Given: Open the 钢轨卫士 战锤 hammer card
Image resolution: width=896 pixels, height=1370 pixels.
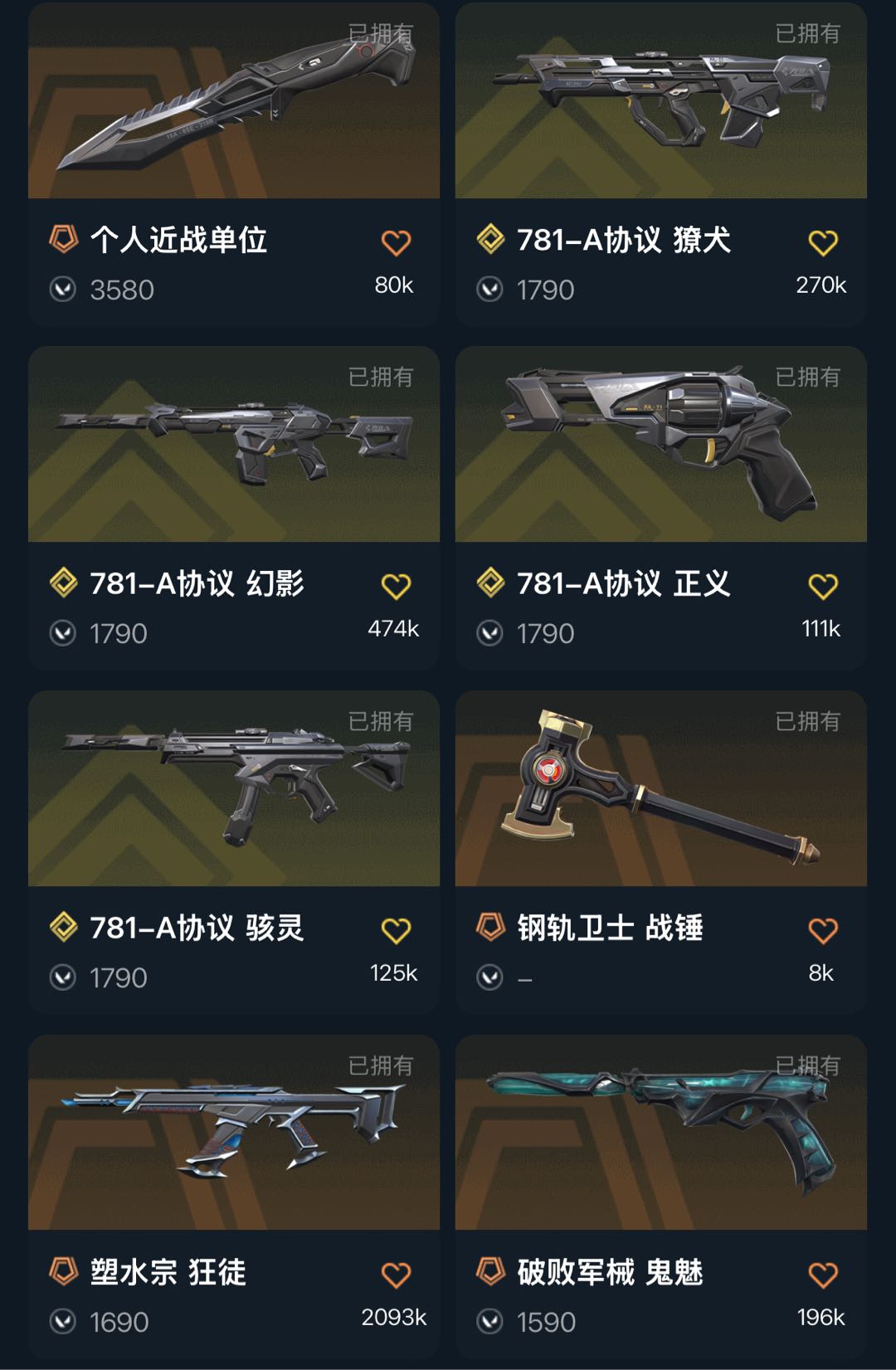Looking at the screenshot, I should click(x=660, y=792).
